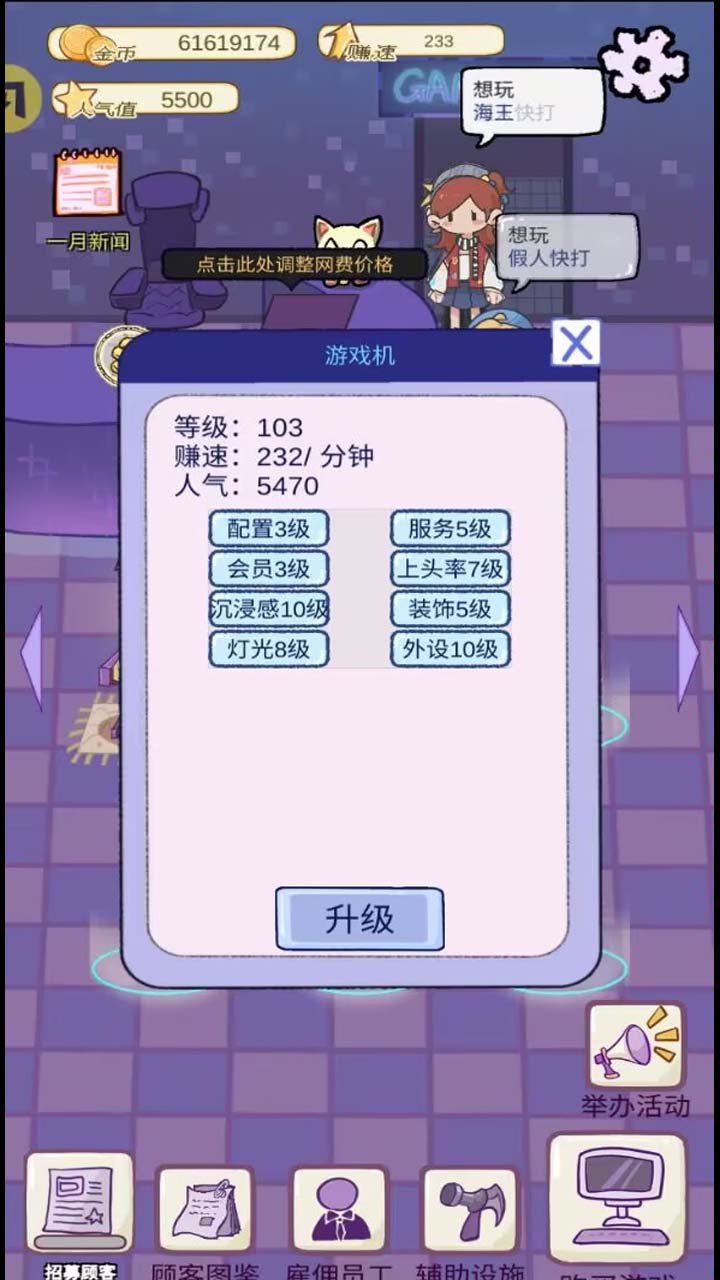Select the 外设10级 attribute

tap(450, 649)
